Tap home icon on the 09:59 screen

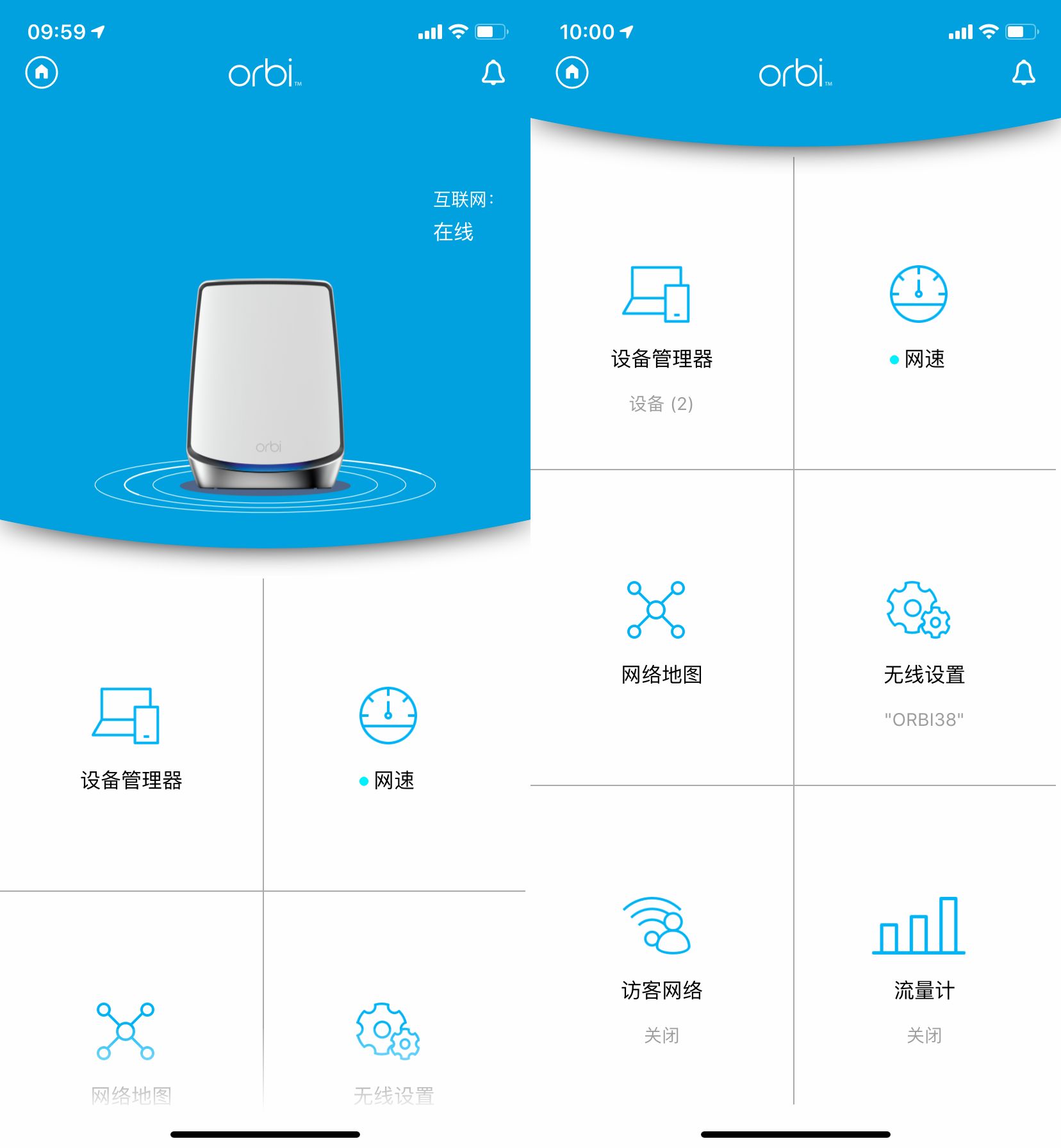[x=42, y=72]
